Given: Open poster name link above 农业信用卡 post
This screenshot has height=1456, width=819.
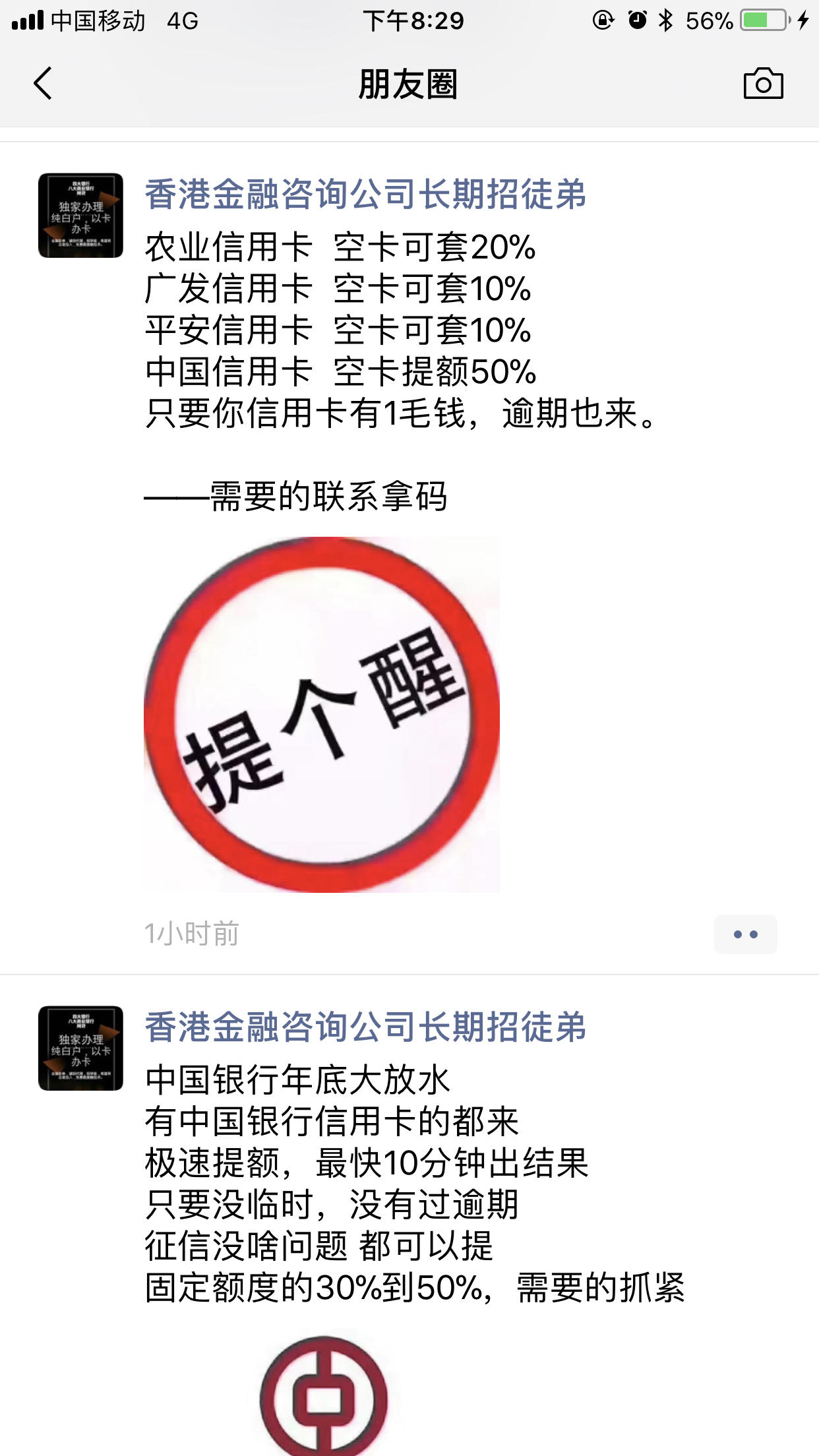Looking at the screenshot, I should pyautogui.click(x=365, y=195).
